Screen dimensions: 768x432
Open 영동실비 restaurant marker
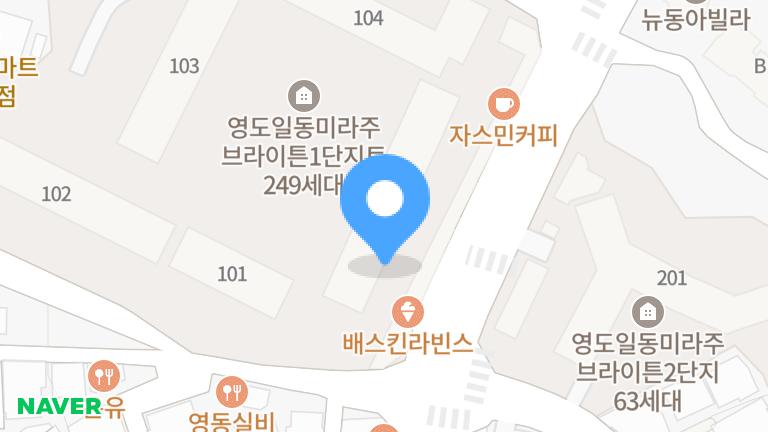point(231,389)
